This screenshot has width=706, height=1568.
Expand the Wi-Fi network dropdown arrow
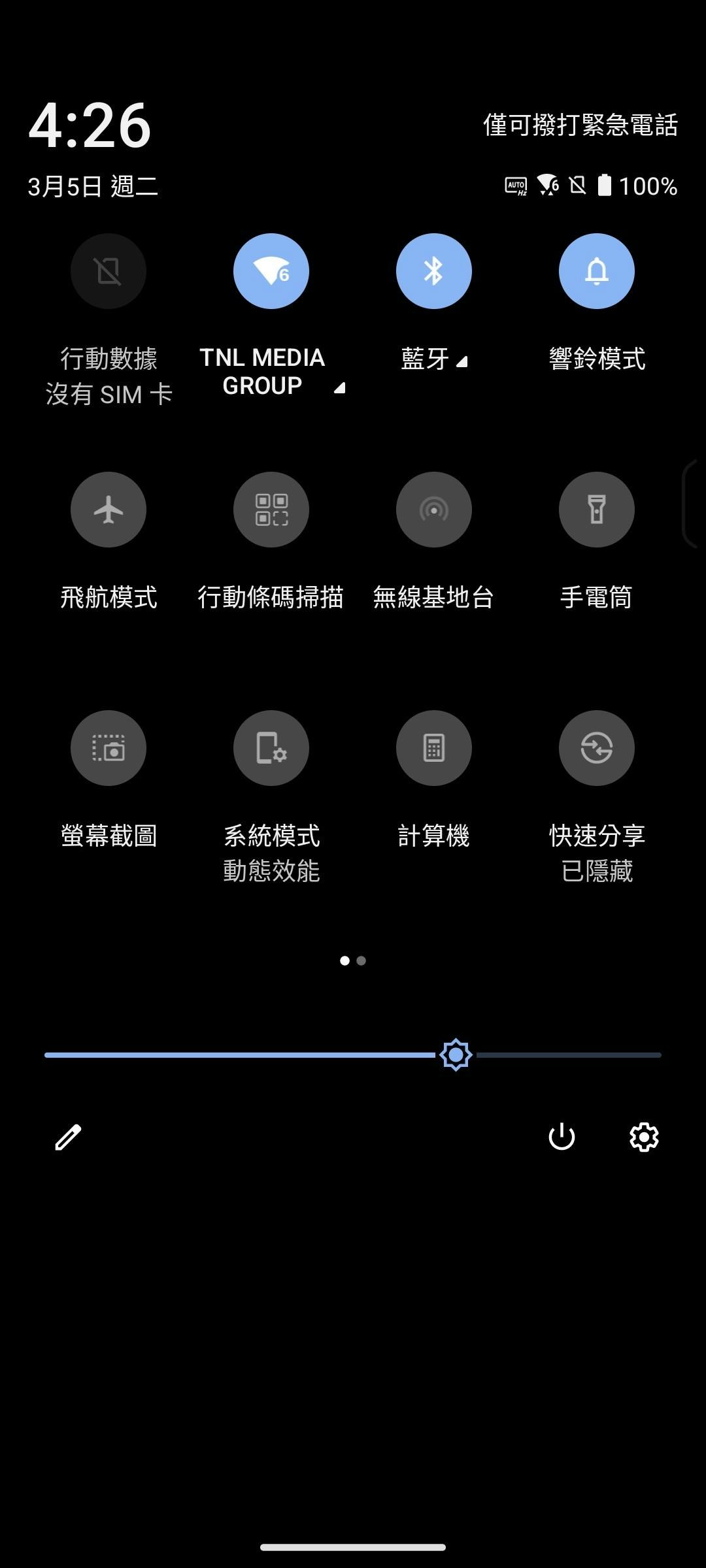[339, 388]
